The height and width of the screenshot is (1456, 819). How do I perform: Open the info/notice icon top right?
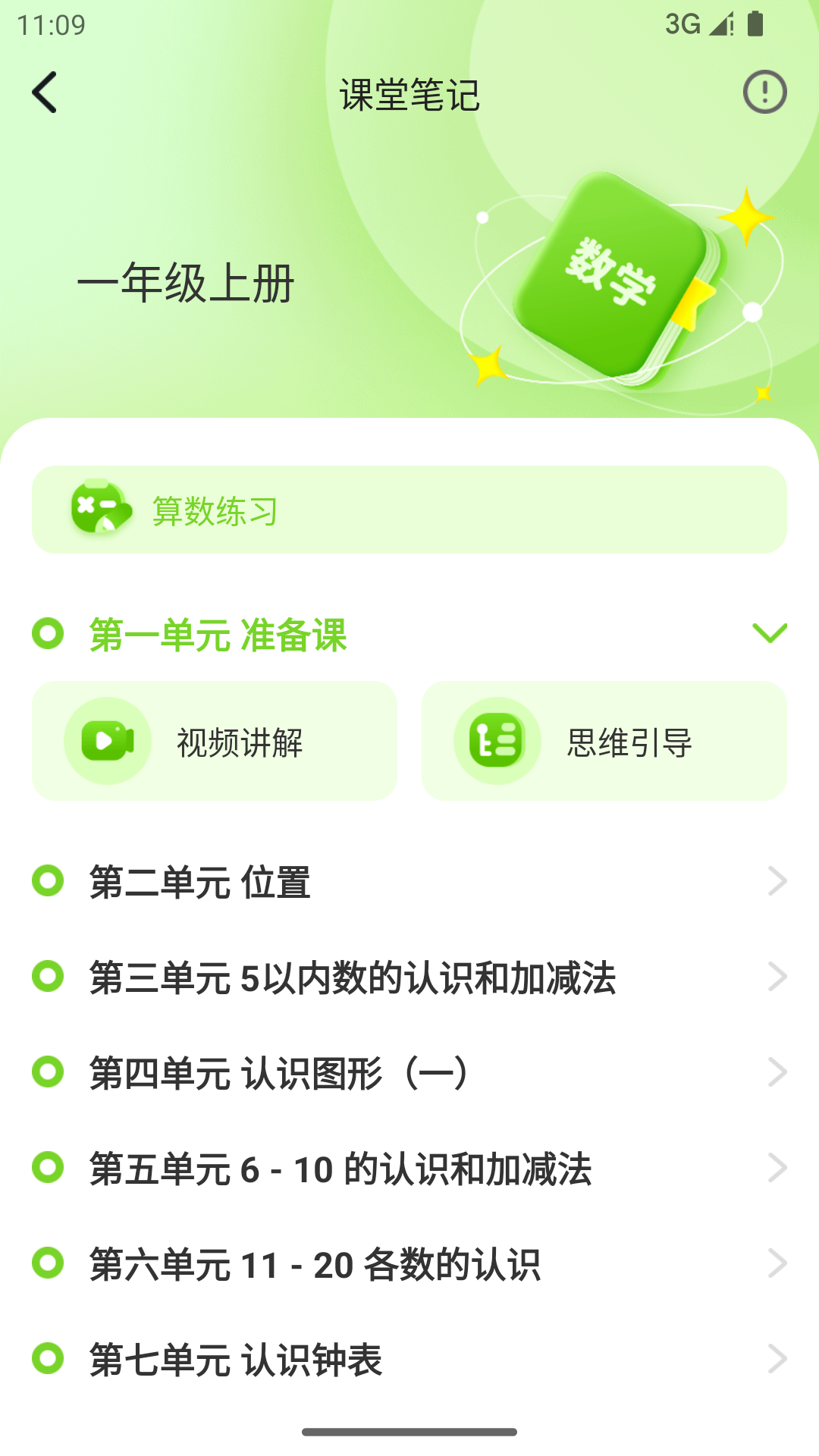765,92
